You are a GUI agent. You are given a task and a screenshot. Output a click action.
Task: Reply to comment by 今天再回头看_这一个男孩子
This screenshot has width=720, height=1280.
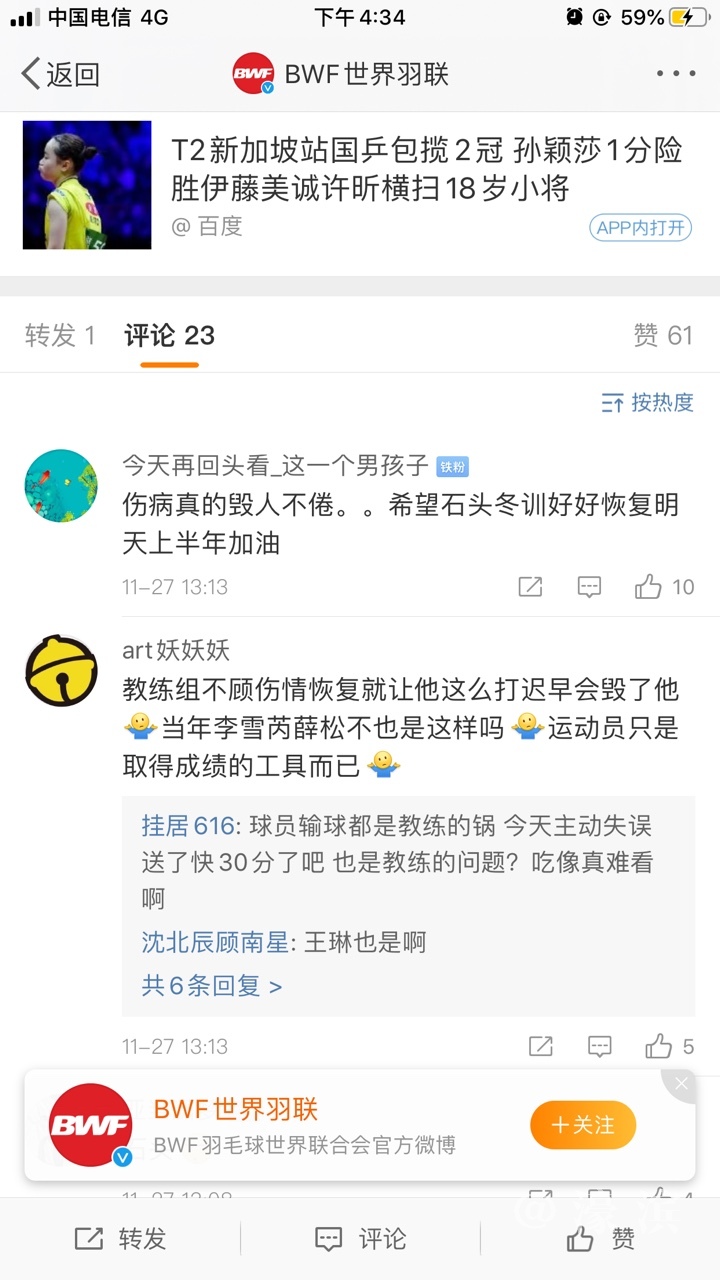(589, 587)
